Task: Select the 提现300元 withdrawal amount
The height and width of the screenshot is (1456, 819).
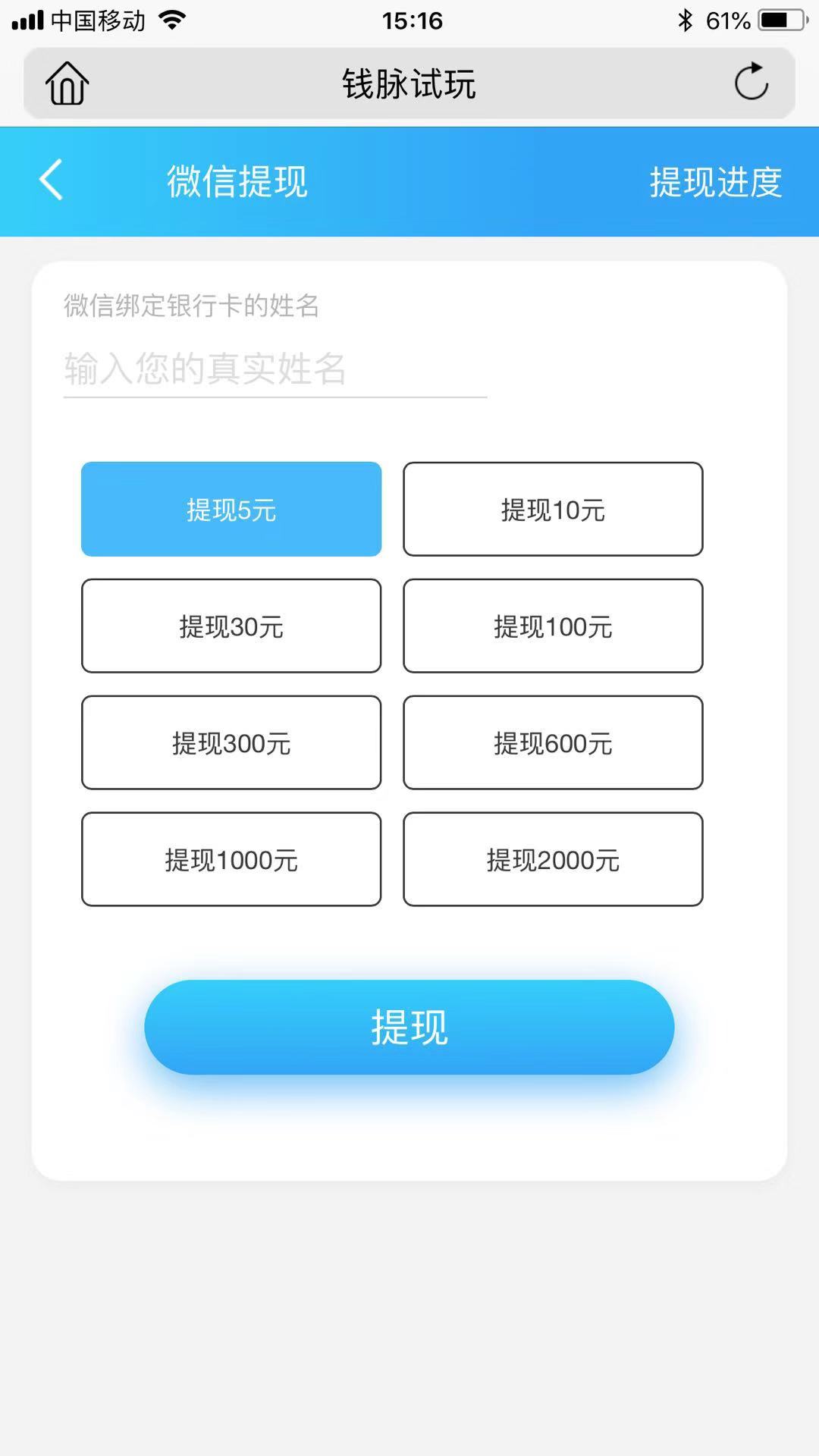Action: (x=231, y=742)
